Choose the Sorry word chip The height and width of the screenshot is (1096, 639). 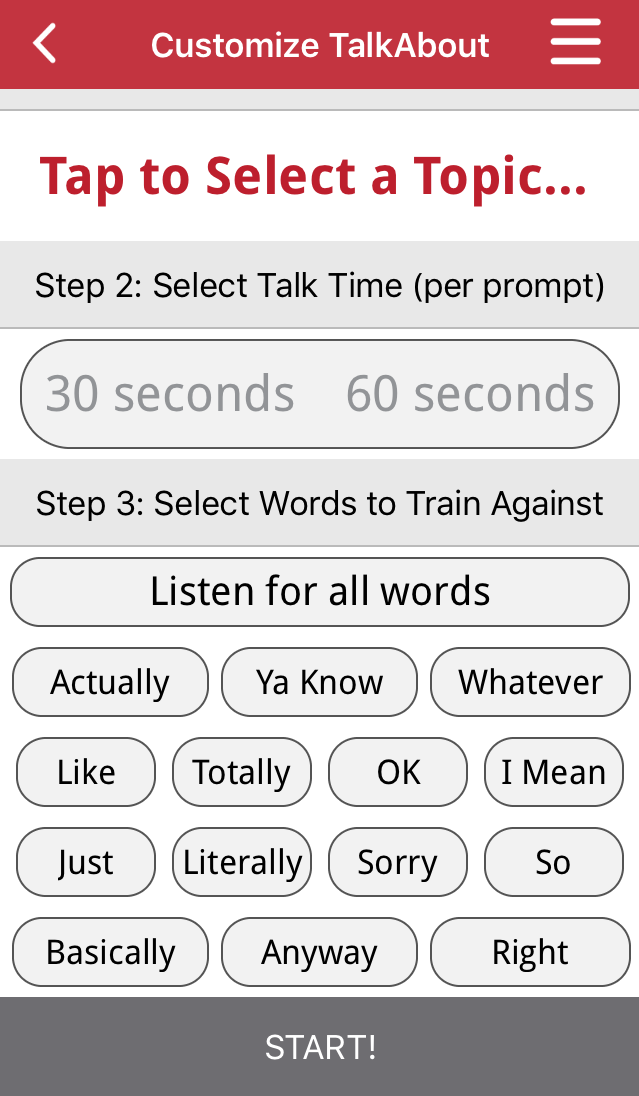click(x=398, y=862)
